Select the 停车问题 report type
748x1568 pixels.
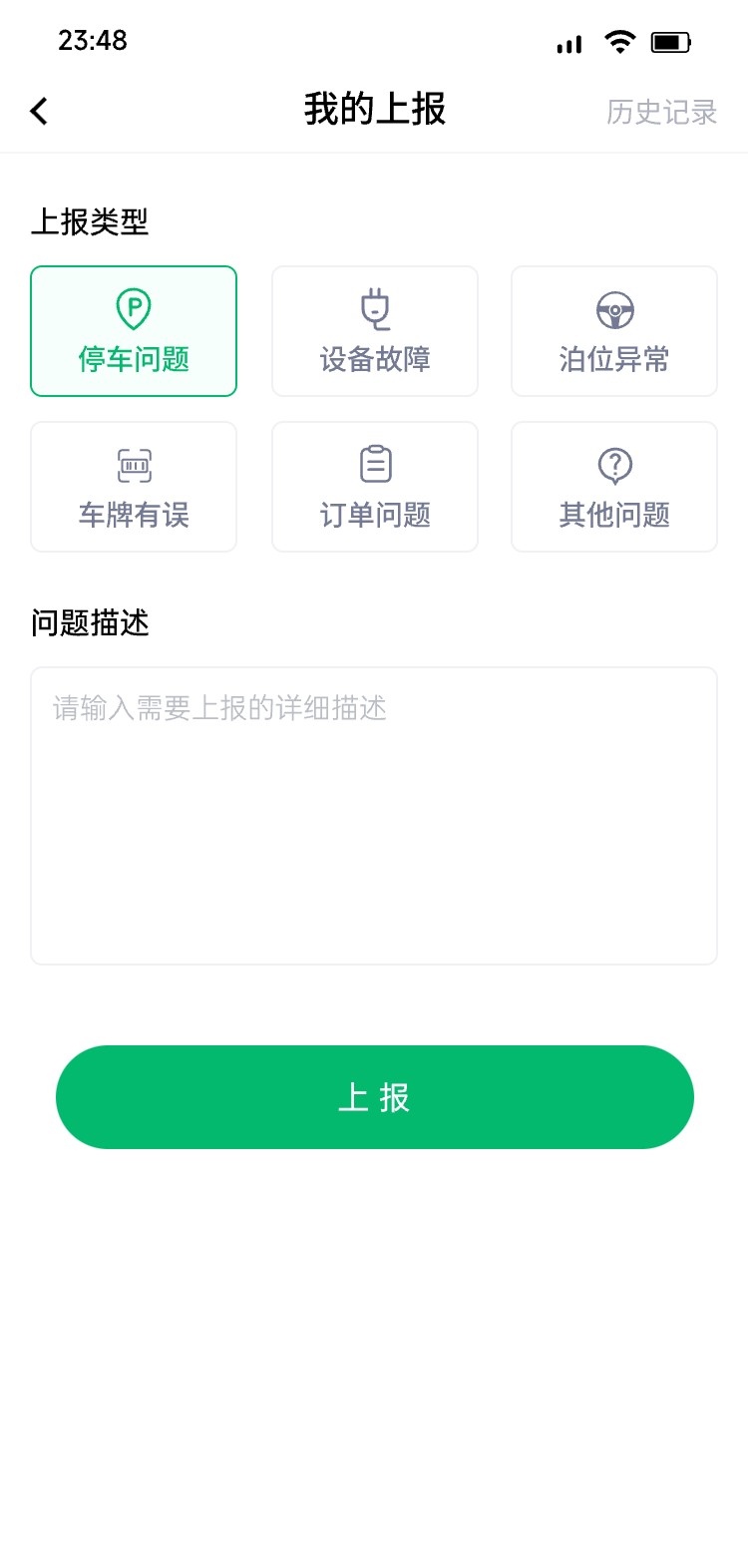click(134, 331)
